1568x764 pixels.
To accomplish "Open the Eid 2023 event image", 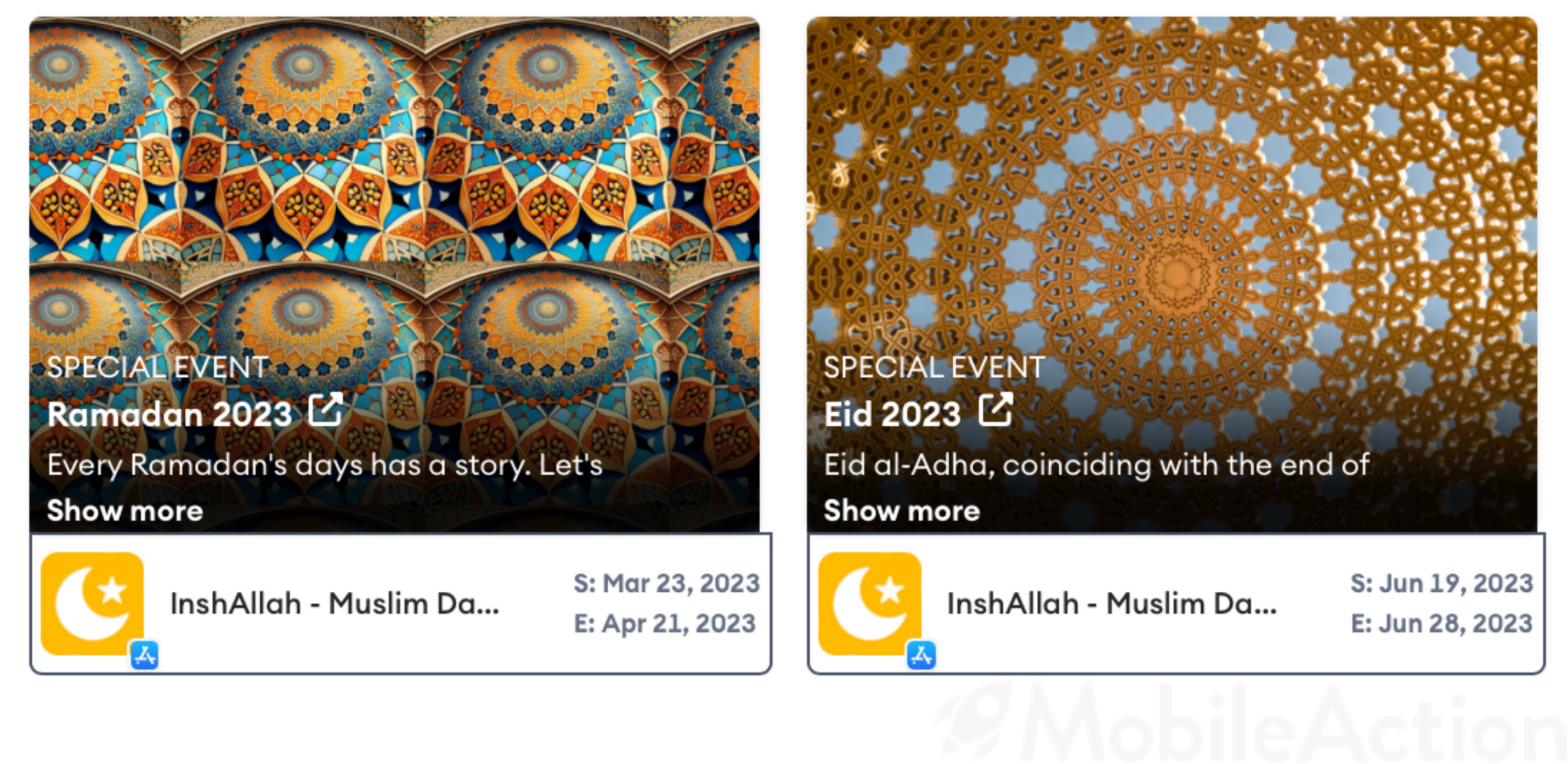I will point(1171,184).
